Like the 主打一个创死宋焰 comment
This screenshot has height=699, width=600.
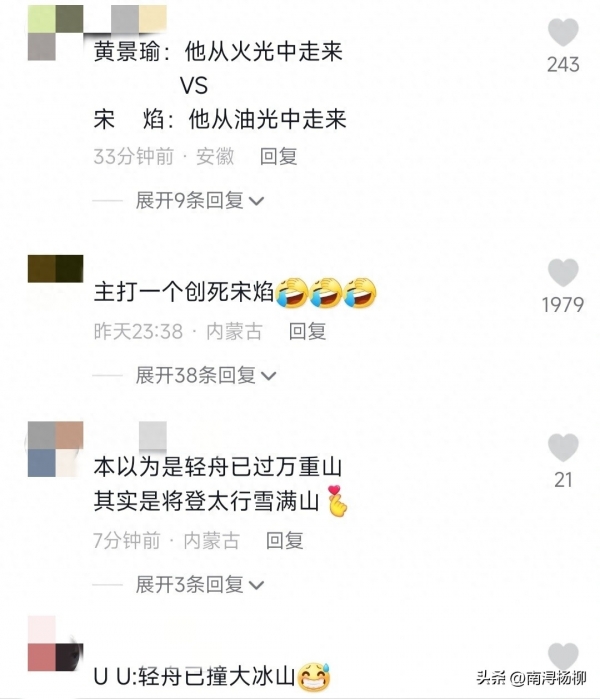pyautogui.click(x=563, y=273)
